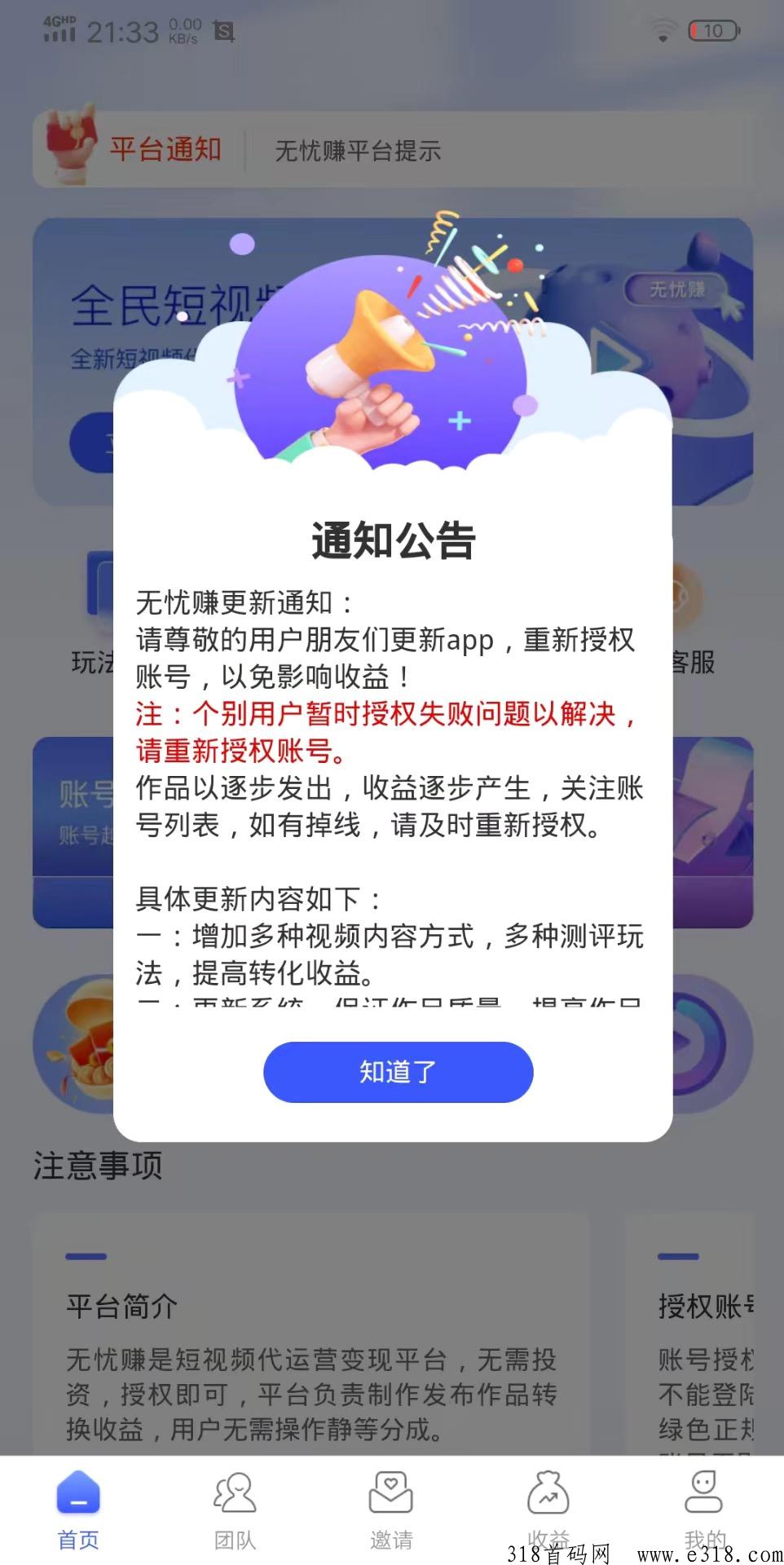Open the 收益 tab
This screenshot has width=784, height=1565.
pos(548,1508)
